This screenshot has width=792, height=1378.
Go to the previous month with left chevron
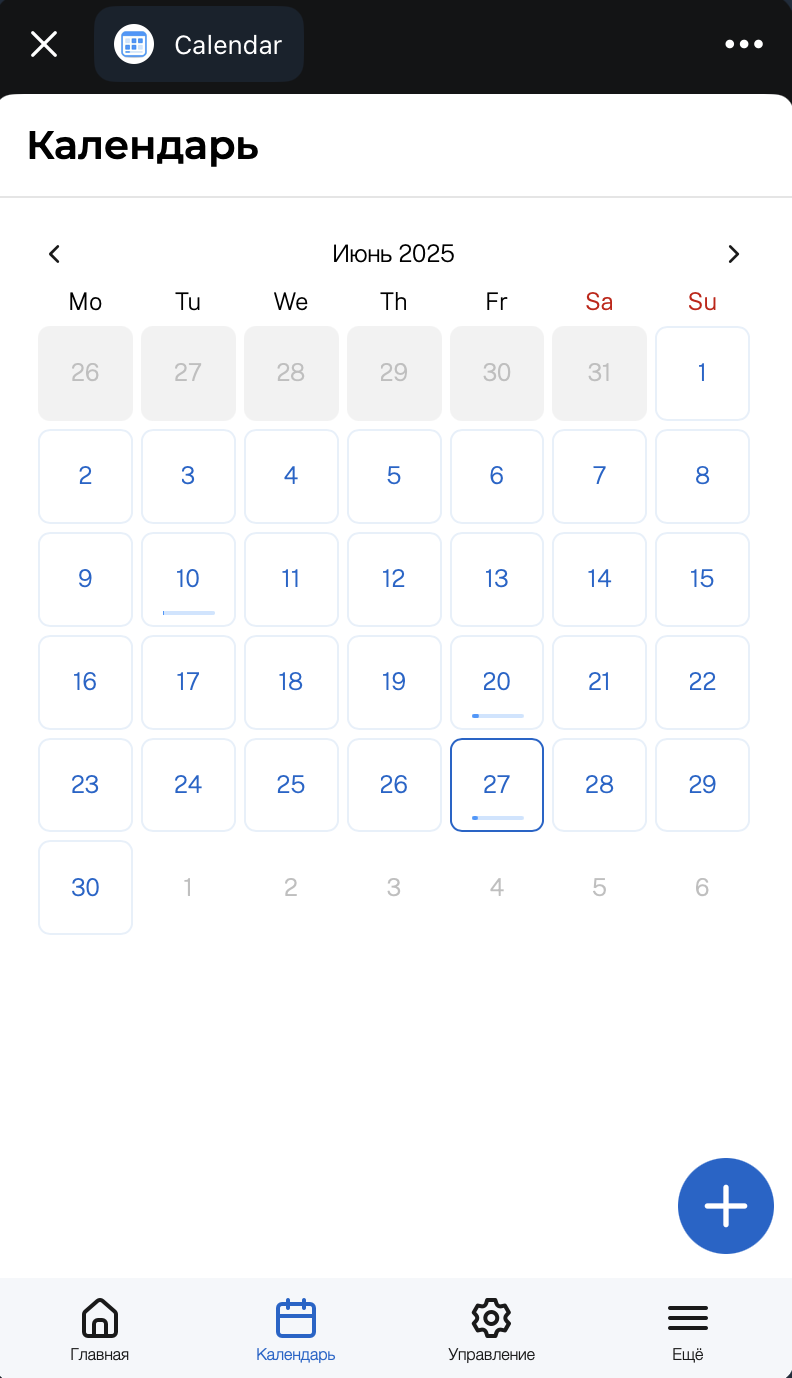tap(54, 254)
